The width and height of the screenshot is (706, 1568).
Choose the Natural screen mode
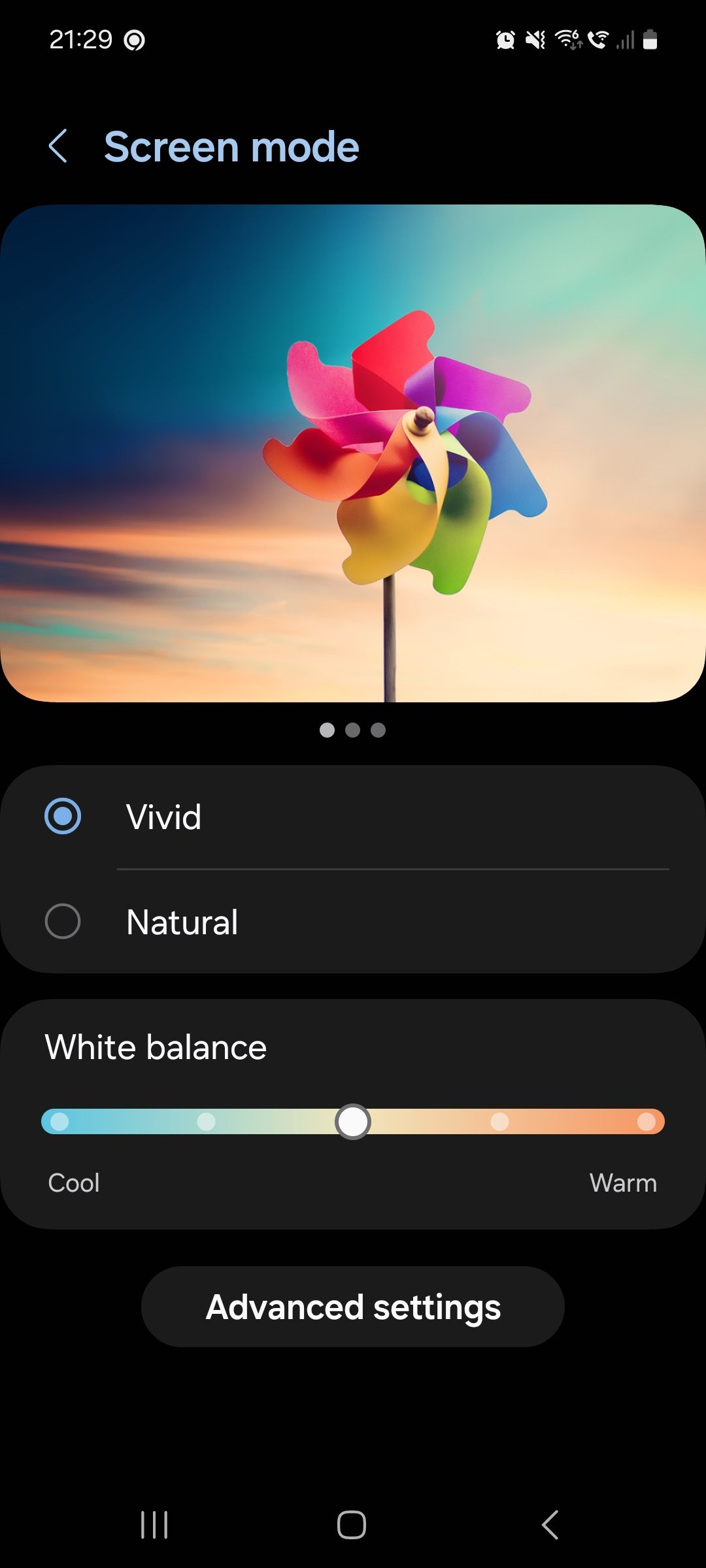point(63,921)
